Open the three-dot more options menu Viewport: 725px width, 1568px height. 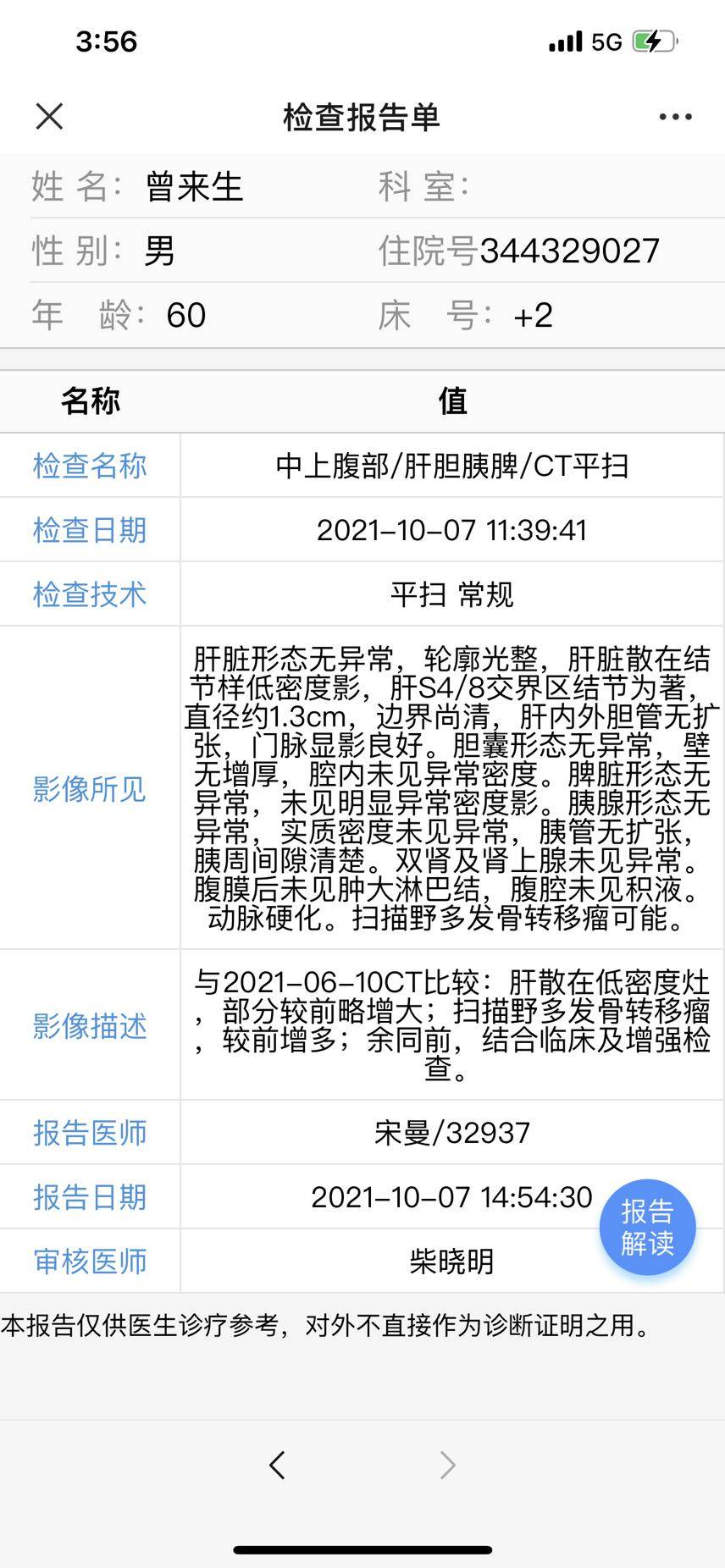[x=675, y=117]
